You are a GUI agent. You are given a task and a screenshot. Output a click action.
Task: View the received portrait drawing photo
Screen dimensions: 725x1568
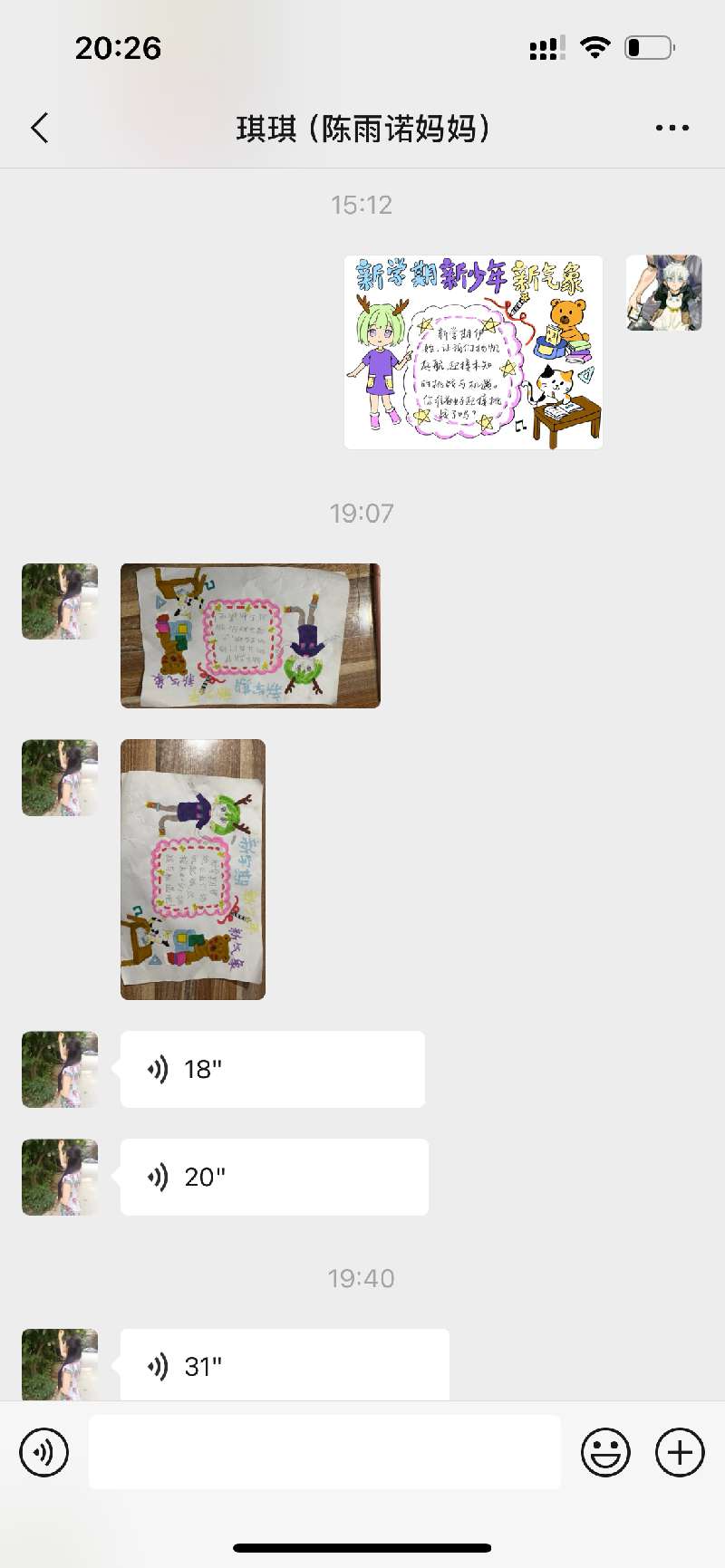pos(193,869)
